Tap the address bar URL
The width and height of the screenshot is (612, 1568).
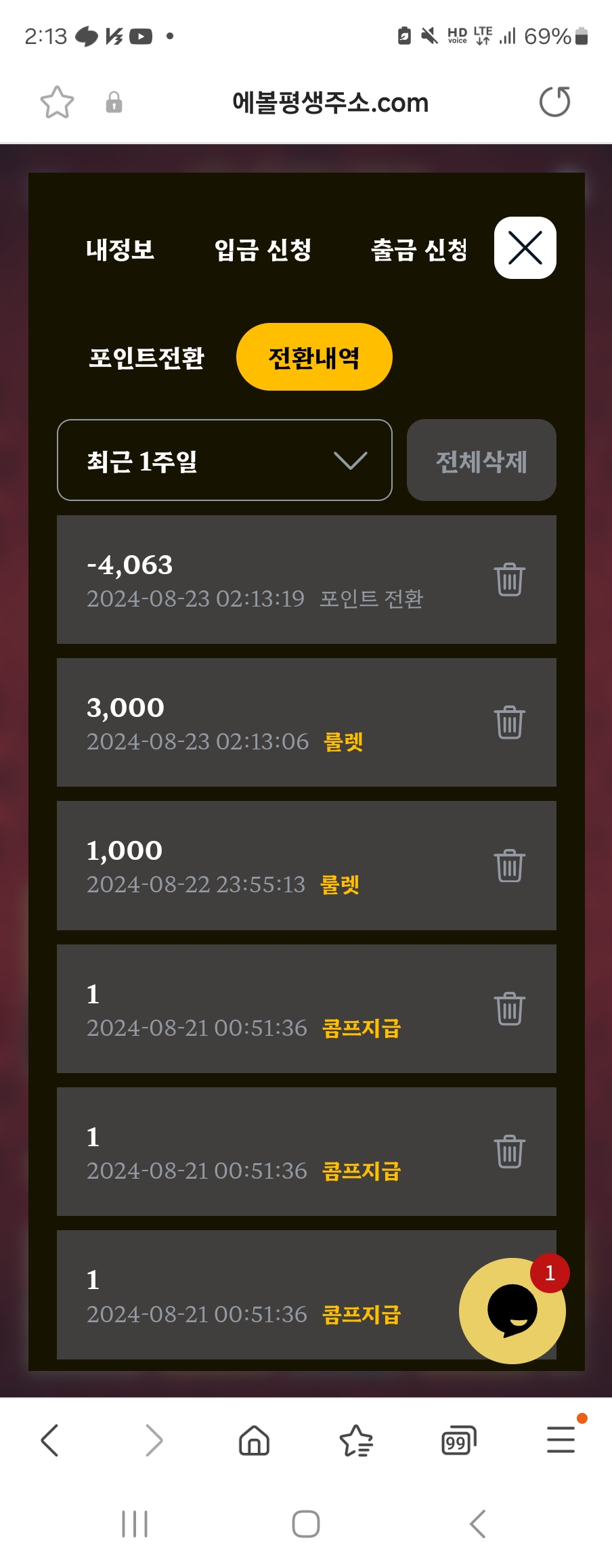[330, 103]
